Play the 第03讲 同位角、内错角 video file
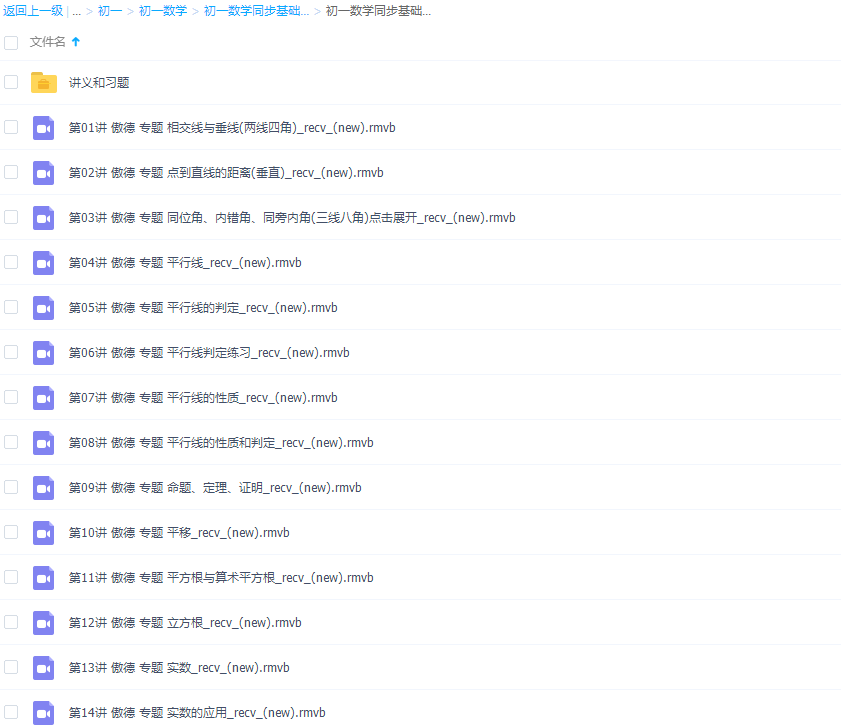 tap(291, 218)
